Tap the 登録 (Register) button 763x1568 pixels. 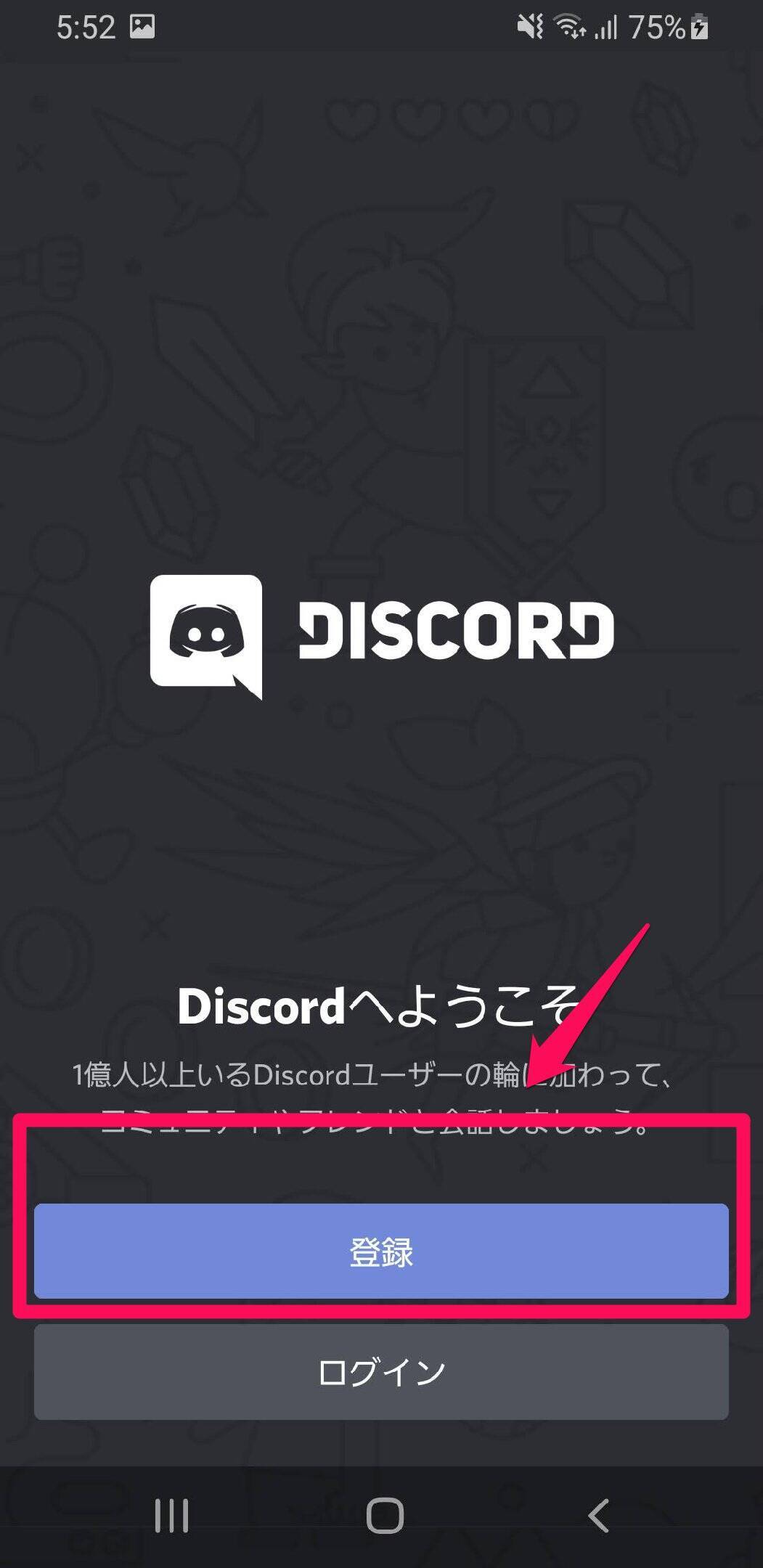(381, 1251)
